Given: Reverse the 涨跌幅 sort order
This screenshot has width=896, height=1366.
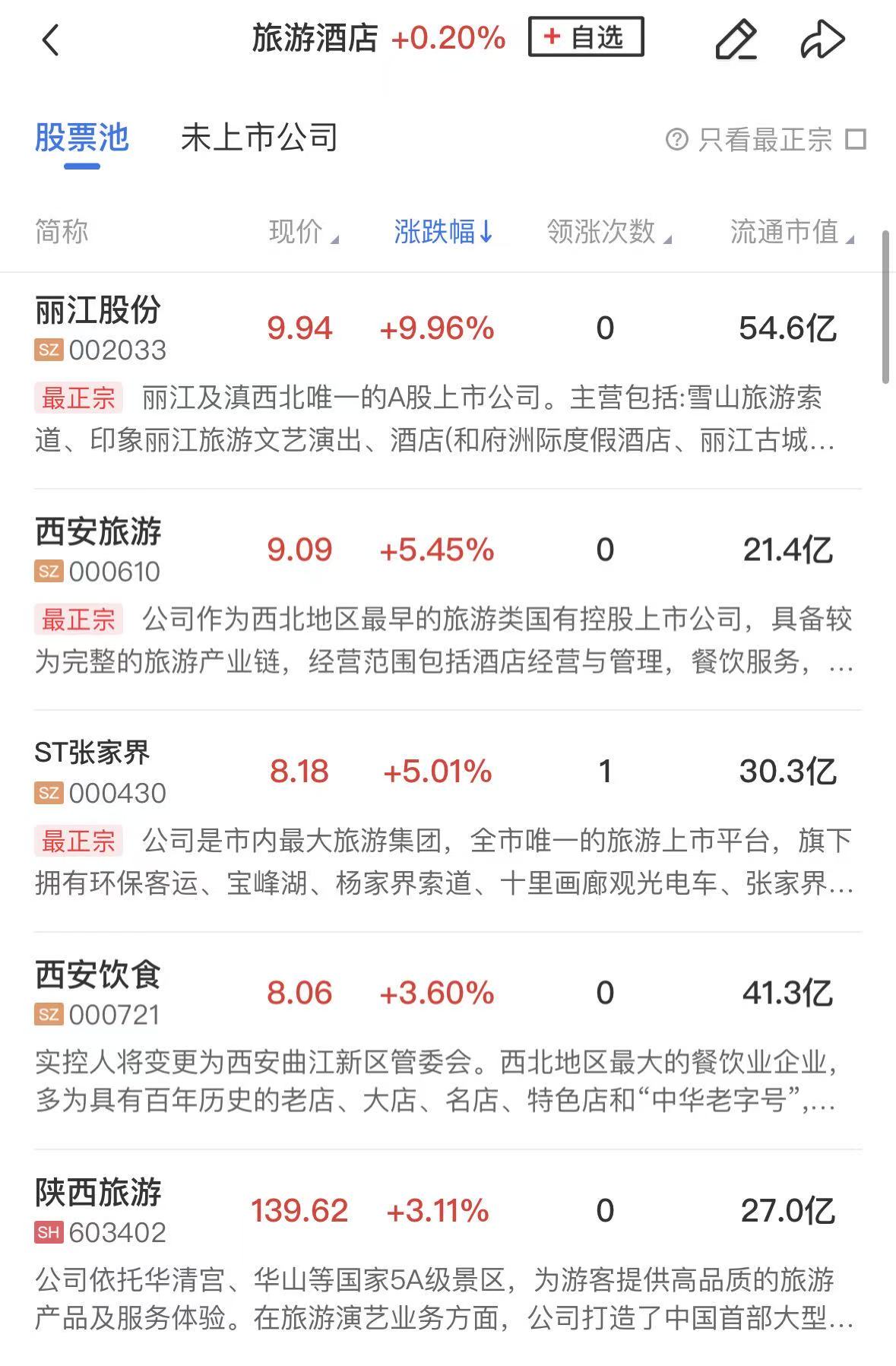Looking at the screenshot, I should pyautogui.click(x=443, y=232).
